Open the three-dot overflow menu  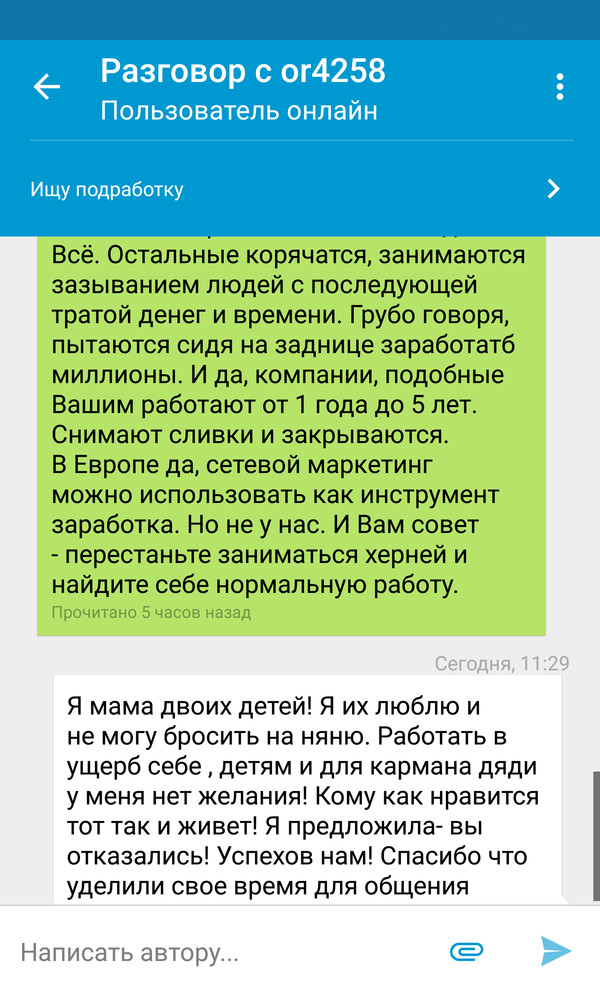560,87
